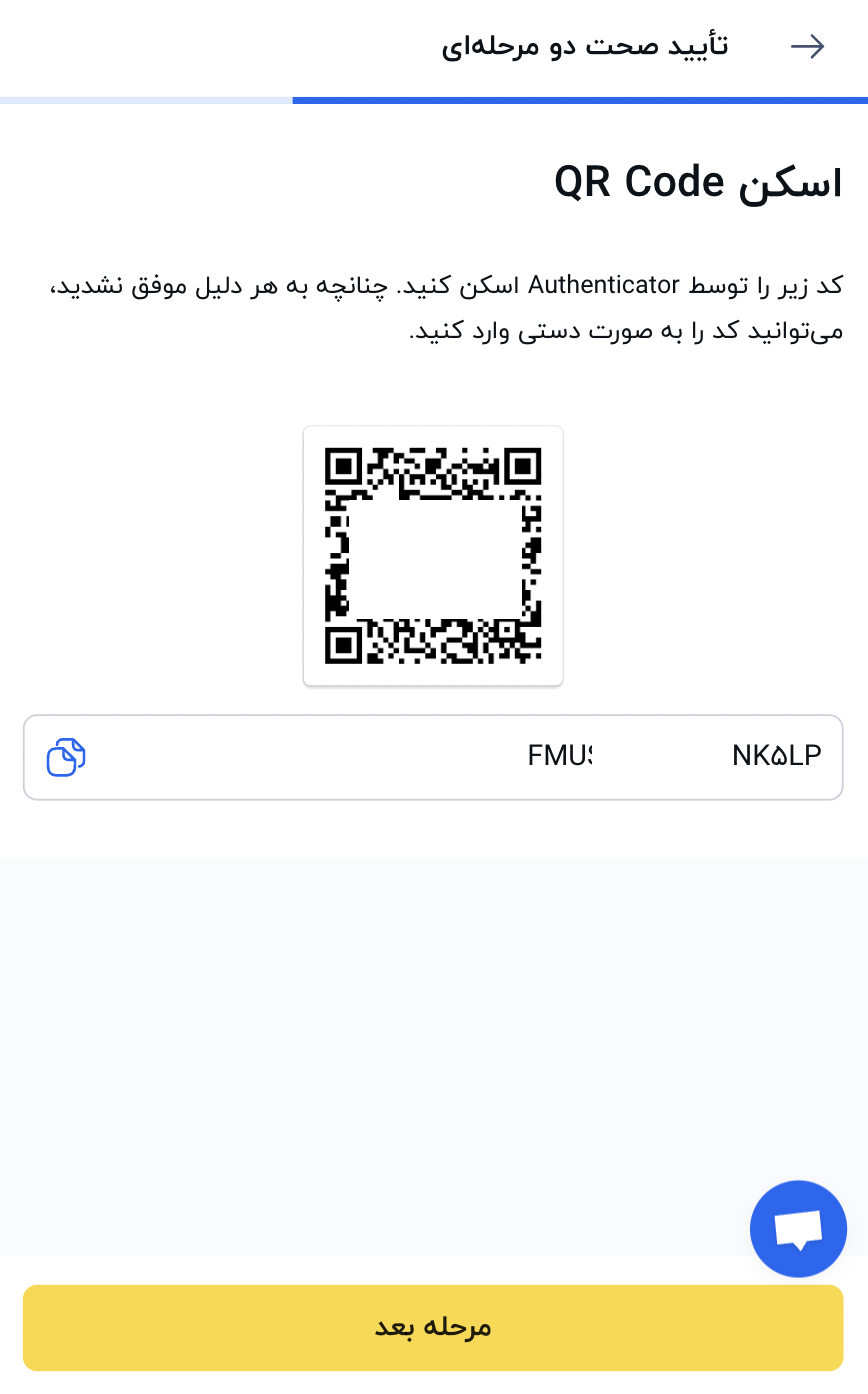Copy the authenticator secret code
The width and height of the screenshot is (868, 1394).
coord(66,757)
